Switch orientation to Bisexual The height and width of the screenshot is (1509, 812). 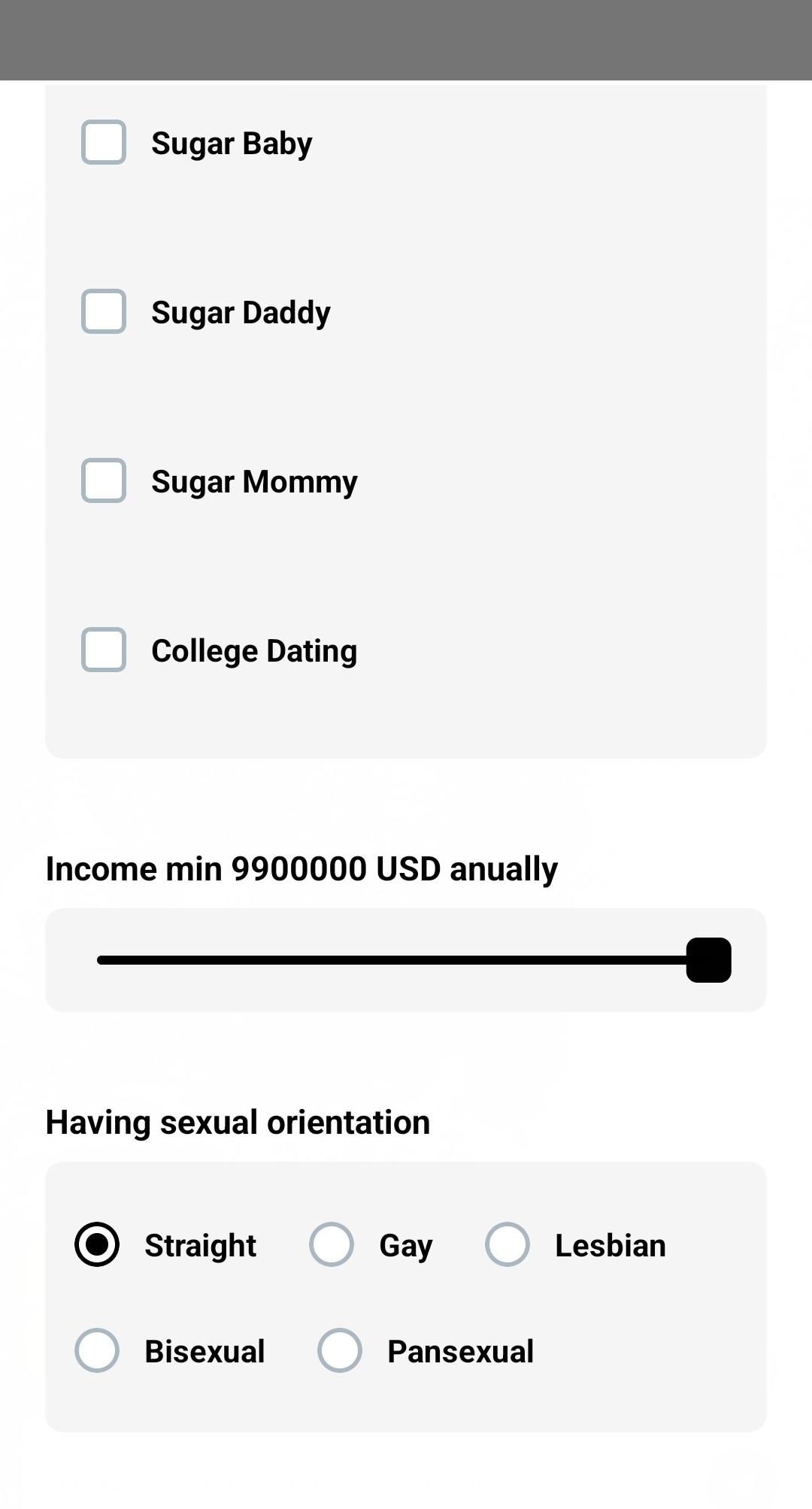tap(97, 1350)
